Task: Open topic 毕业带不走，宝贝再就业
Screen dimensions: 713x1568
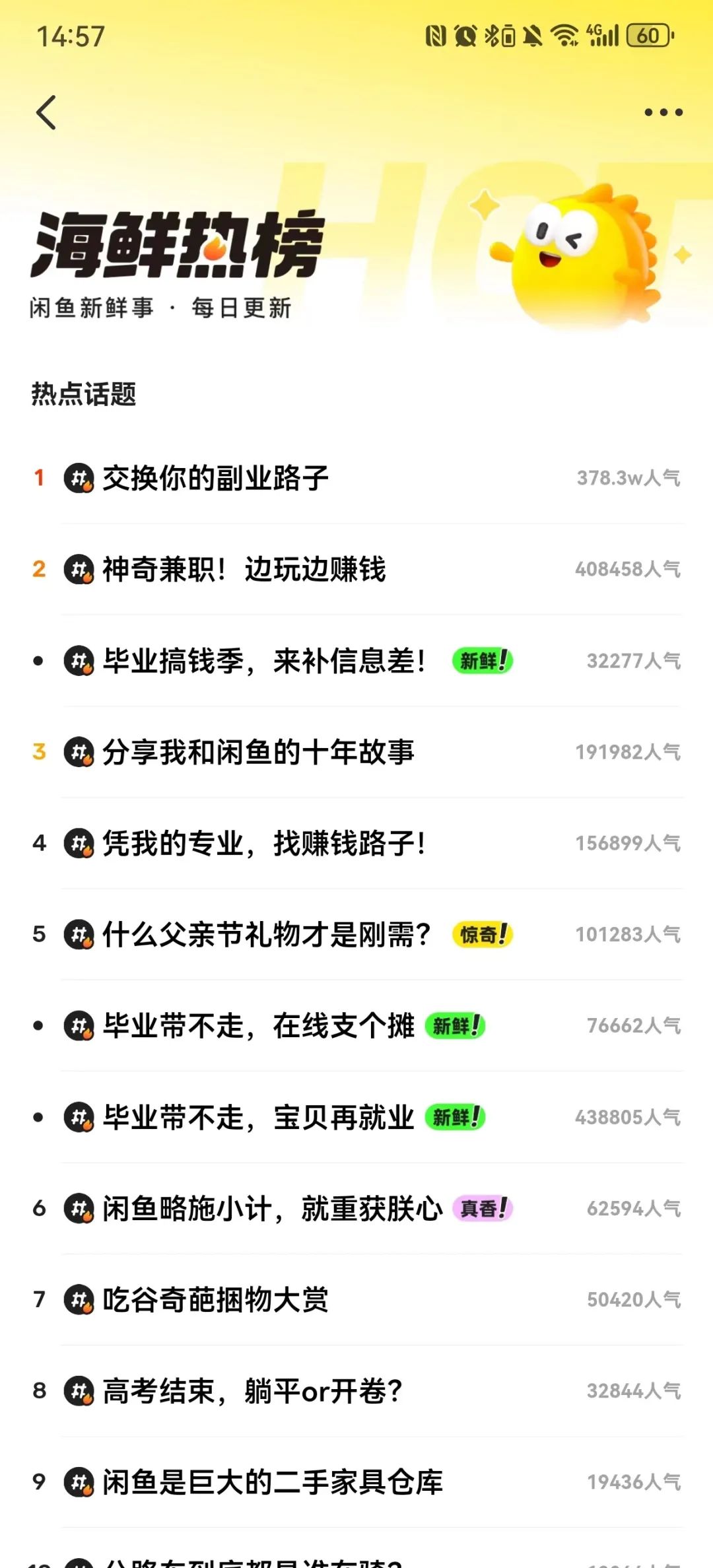Action: [x=258, y=1117]
